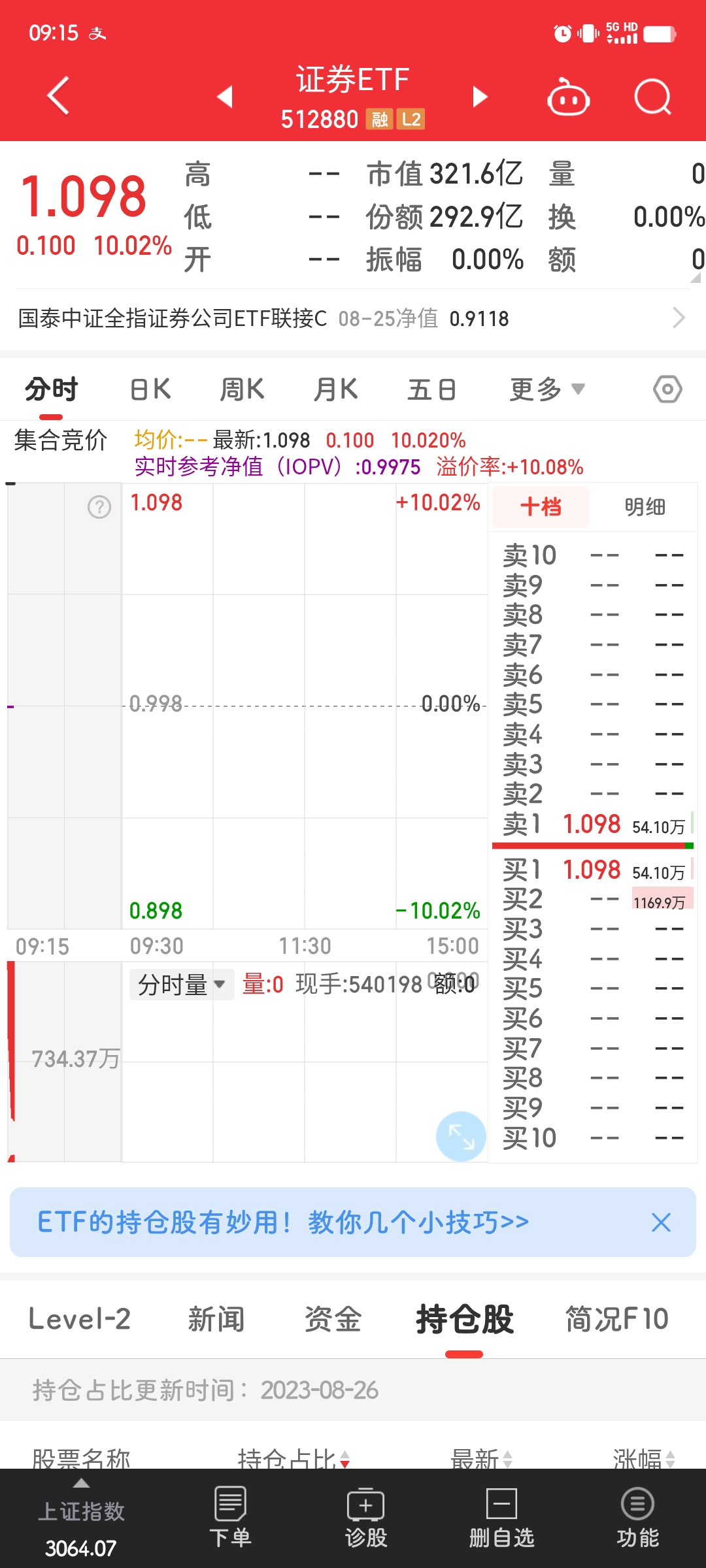The width and height of the screenshot is (706, 1568).
Task: Open the 资金 tab
Action: click(332, 1320)
